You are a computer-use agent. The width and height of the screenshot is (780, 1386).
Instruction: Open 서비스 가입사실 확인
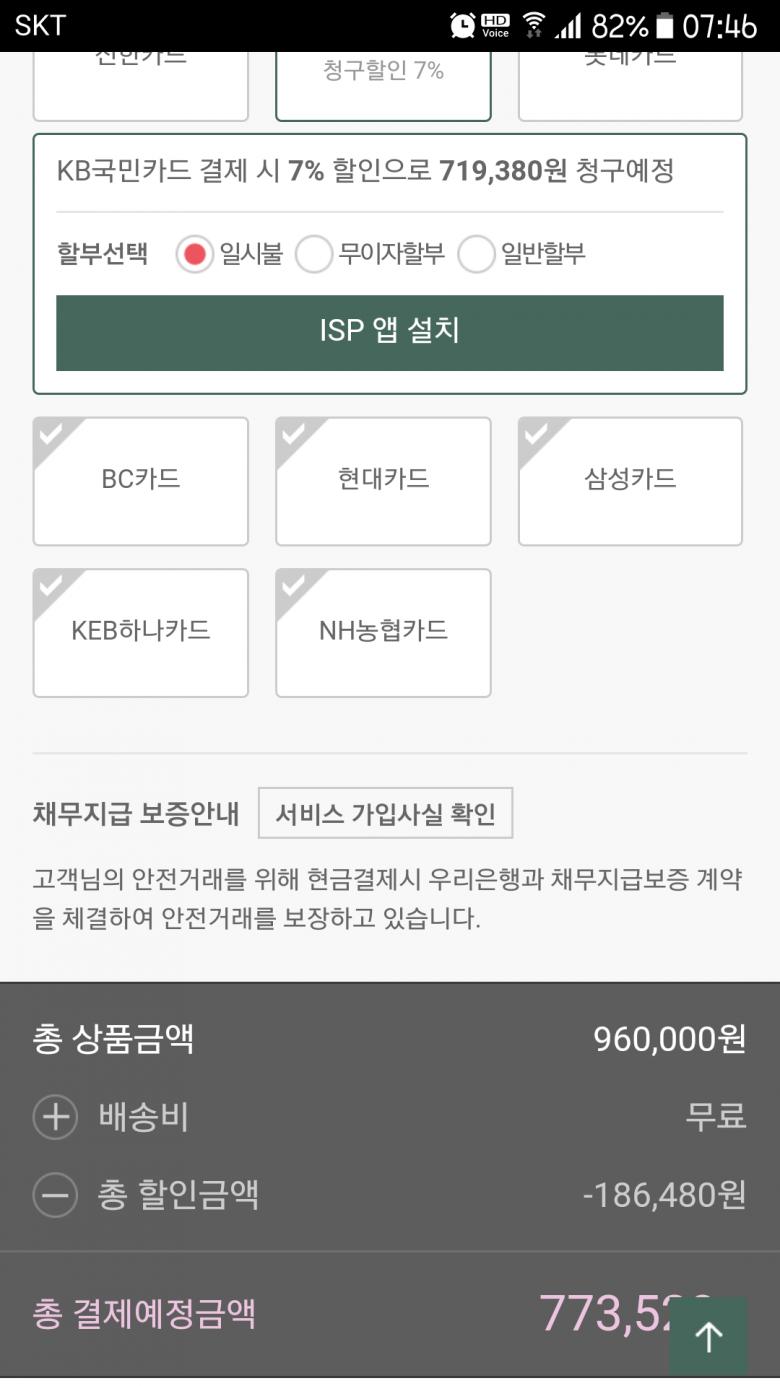pos(385,813)
